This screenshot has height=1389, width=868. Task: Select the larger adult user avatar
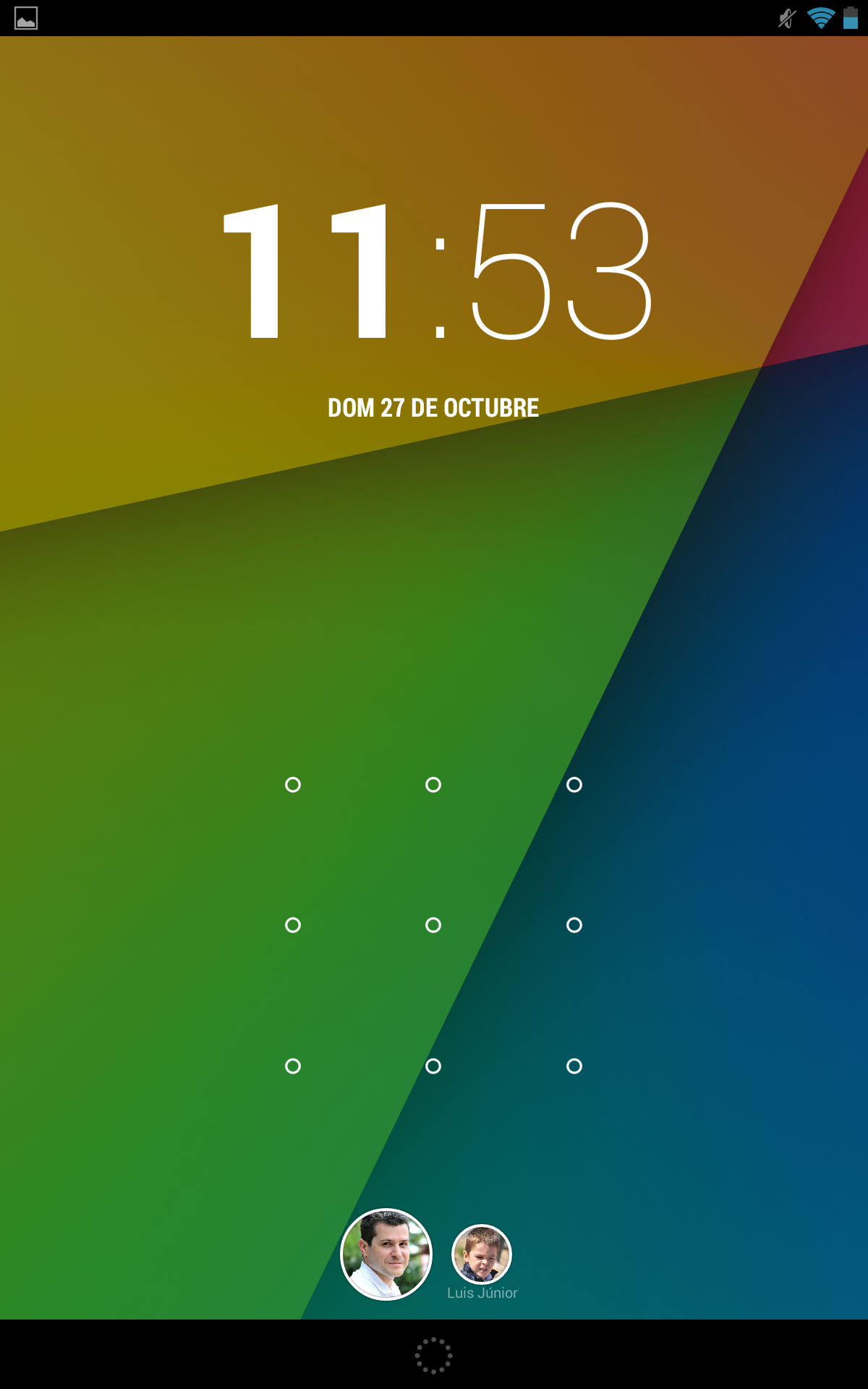[386, 1254]
